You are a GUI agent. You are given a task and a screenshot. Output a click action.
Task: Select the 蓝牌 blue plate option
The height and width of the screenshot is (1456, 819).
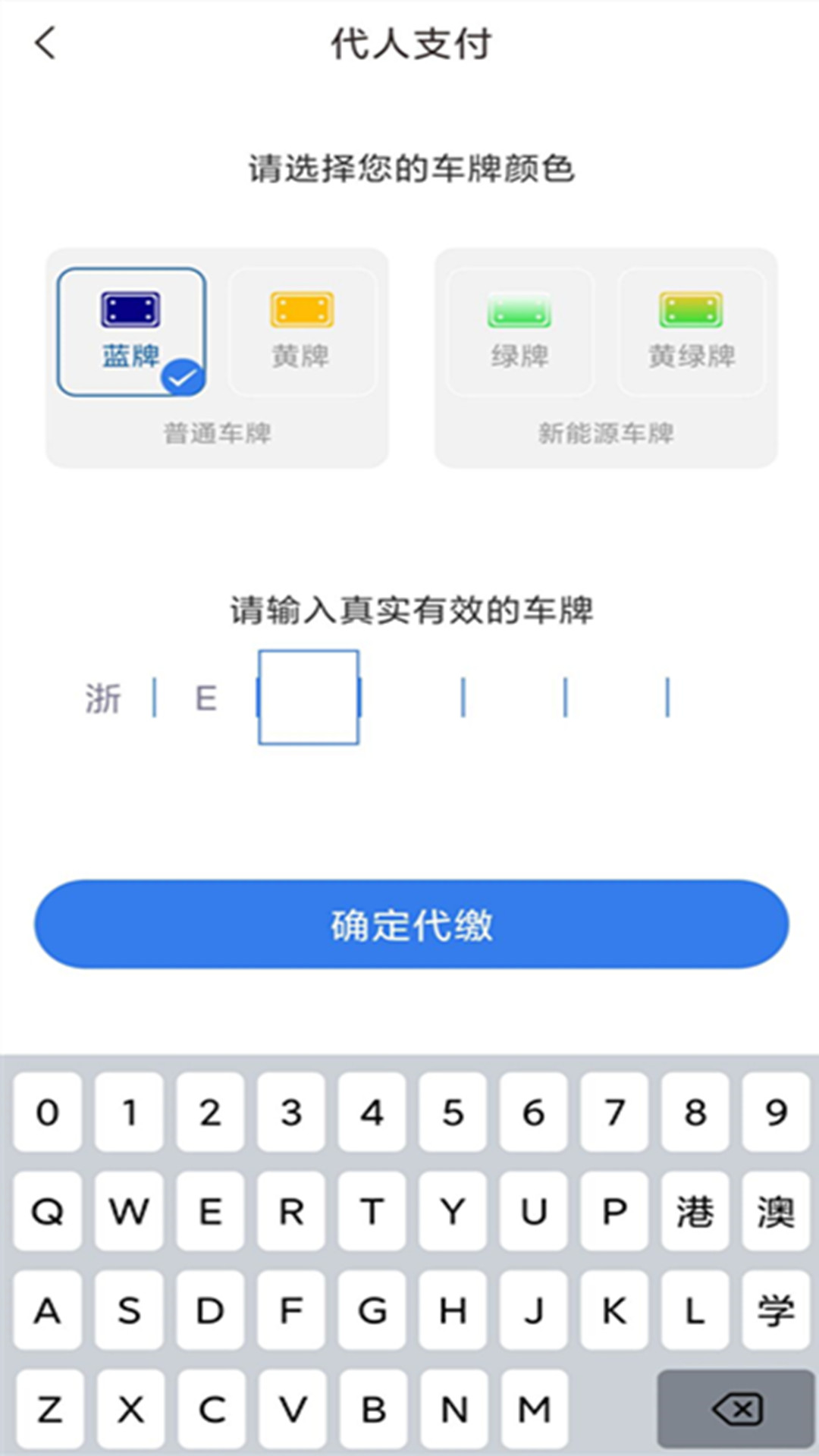(x=131, y=331)
